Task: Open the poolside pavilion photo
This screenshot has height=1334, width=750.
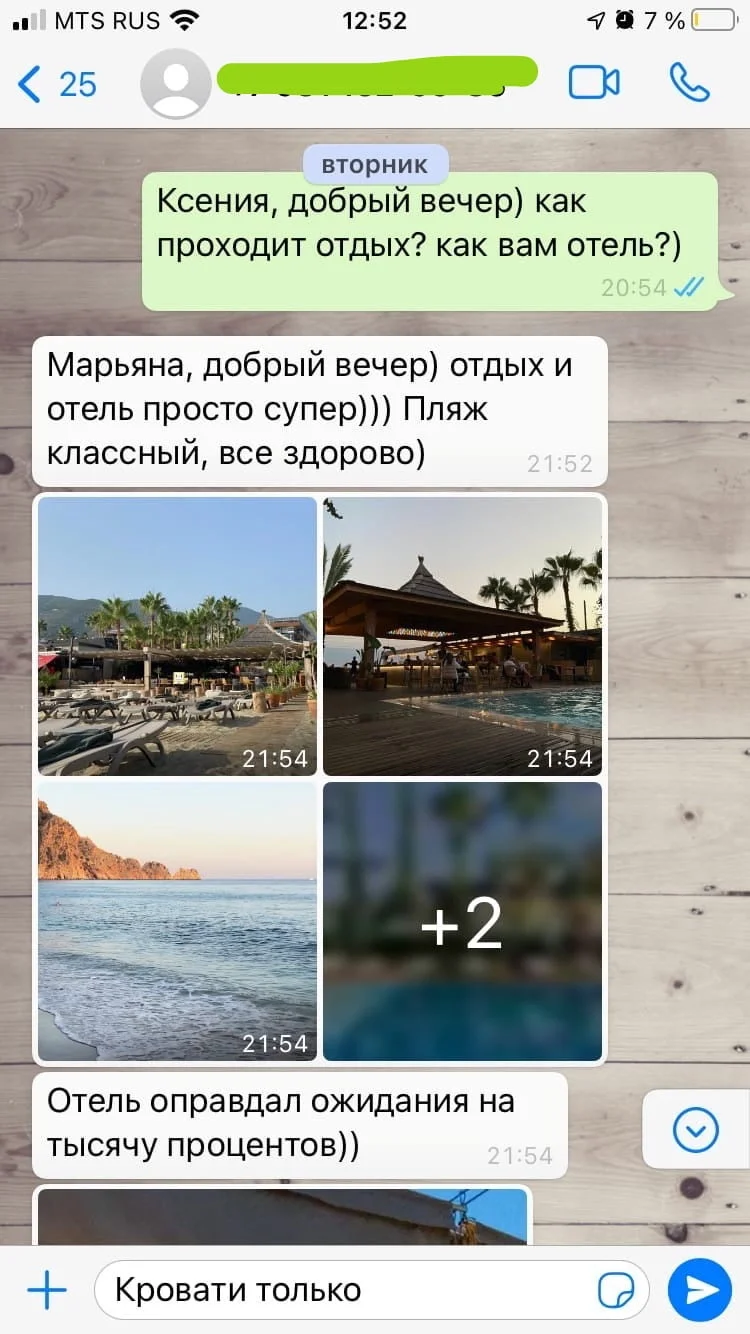Action: pos(463,636)
